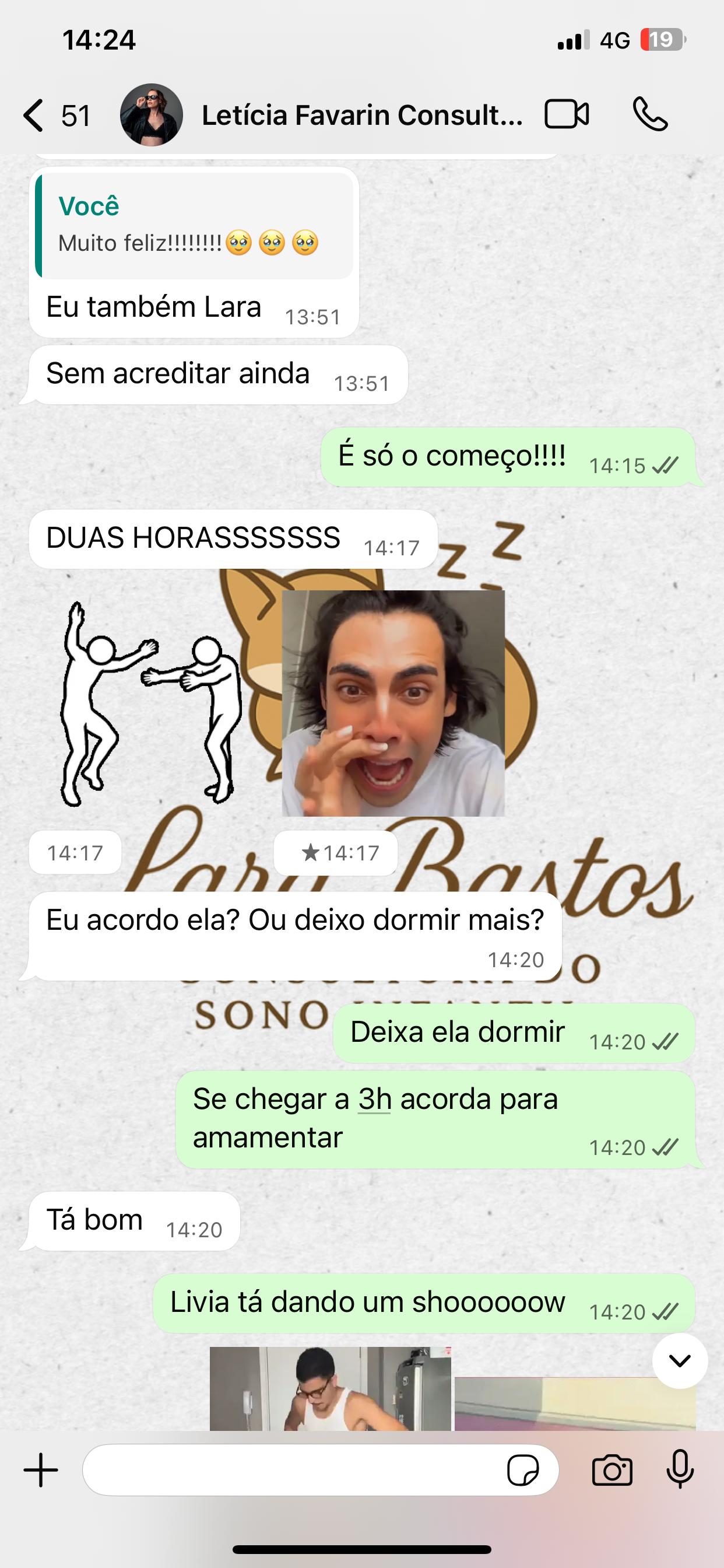Tap the plus icon to attach content

click(x=38, y=1470)
